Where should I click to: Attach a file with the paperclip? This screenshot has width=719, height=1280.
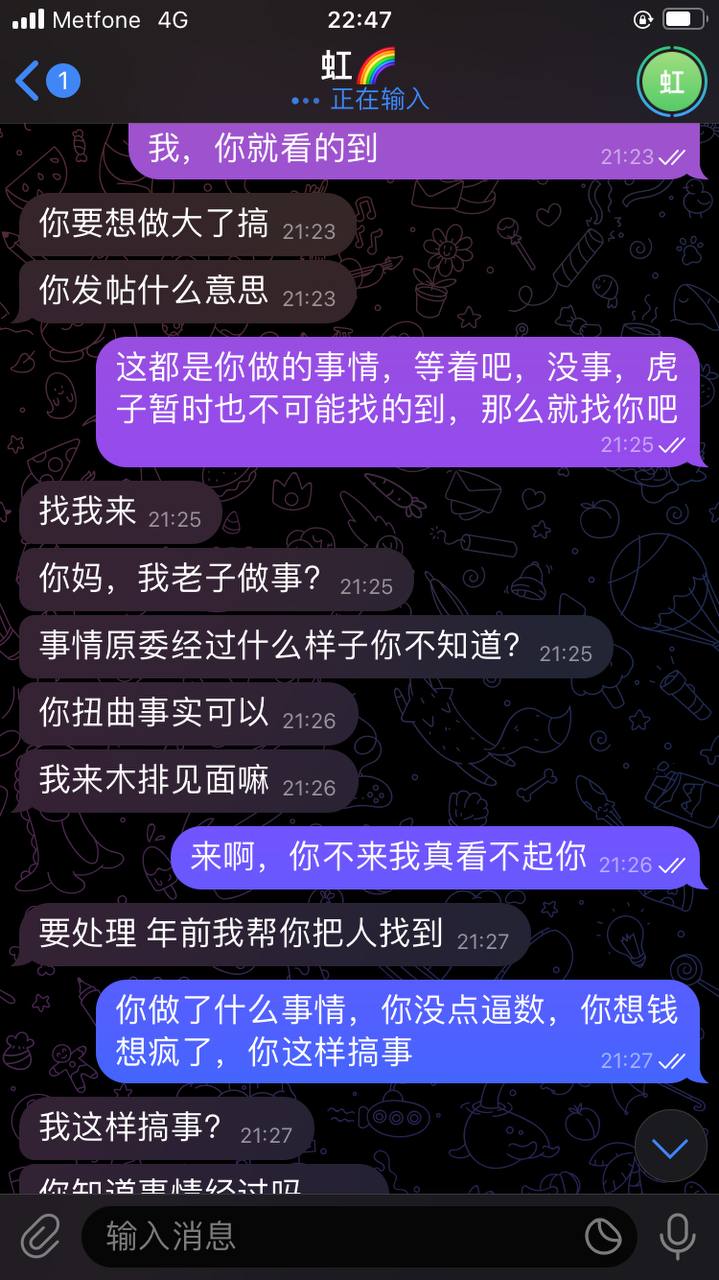[40, 1236]
